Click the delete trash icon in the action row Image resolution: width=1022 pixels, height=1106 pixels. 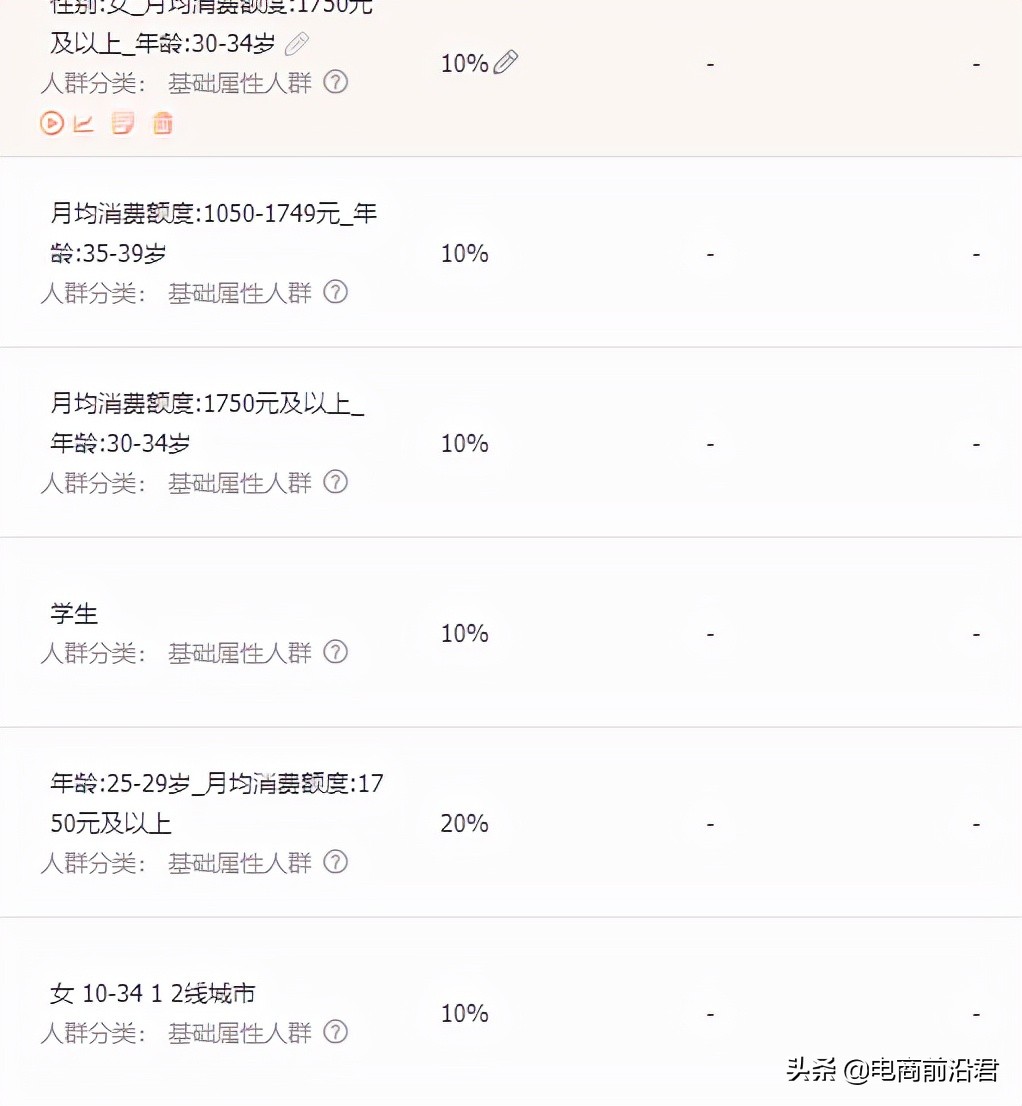point(162,123)
